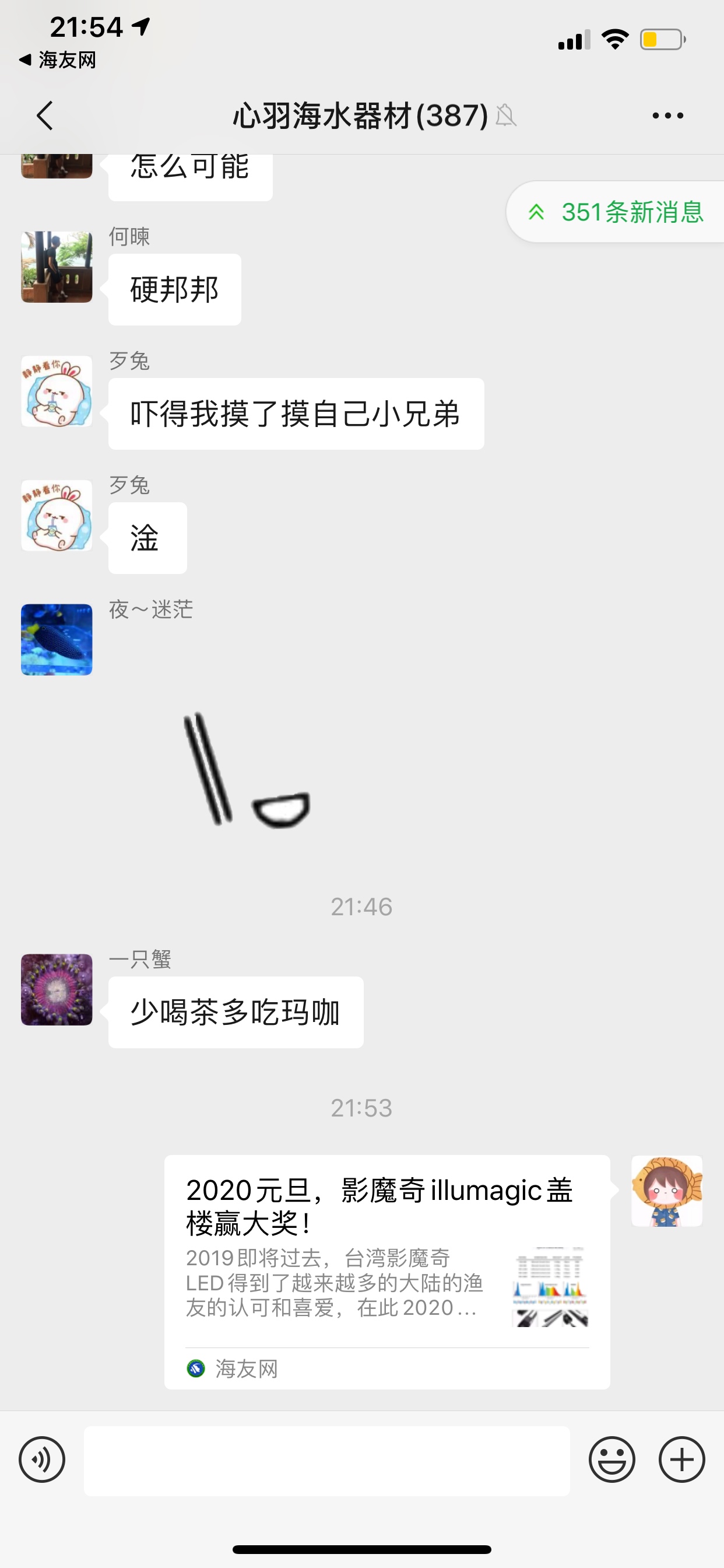
Task: Open 一只蟹's avatar profile
Action: [57, 989]
